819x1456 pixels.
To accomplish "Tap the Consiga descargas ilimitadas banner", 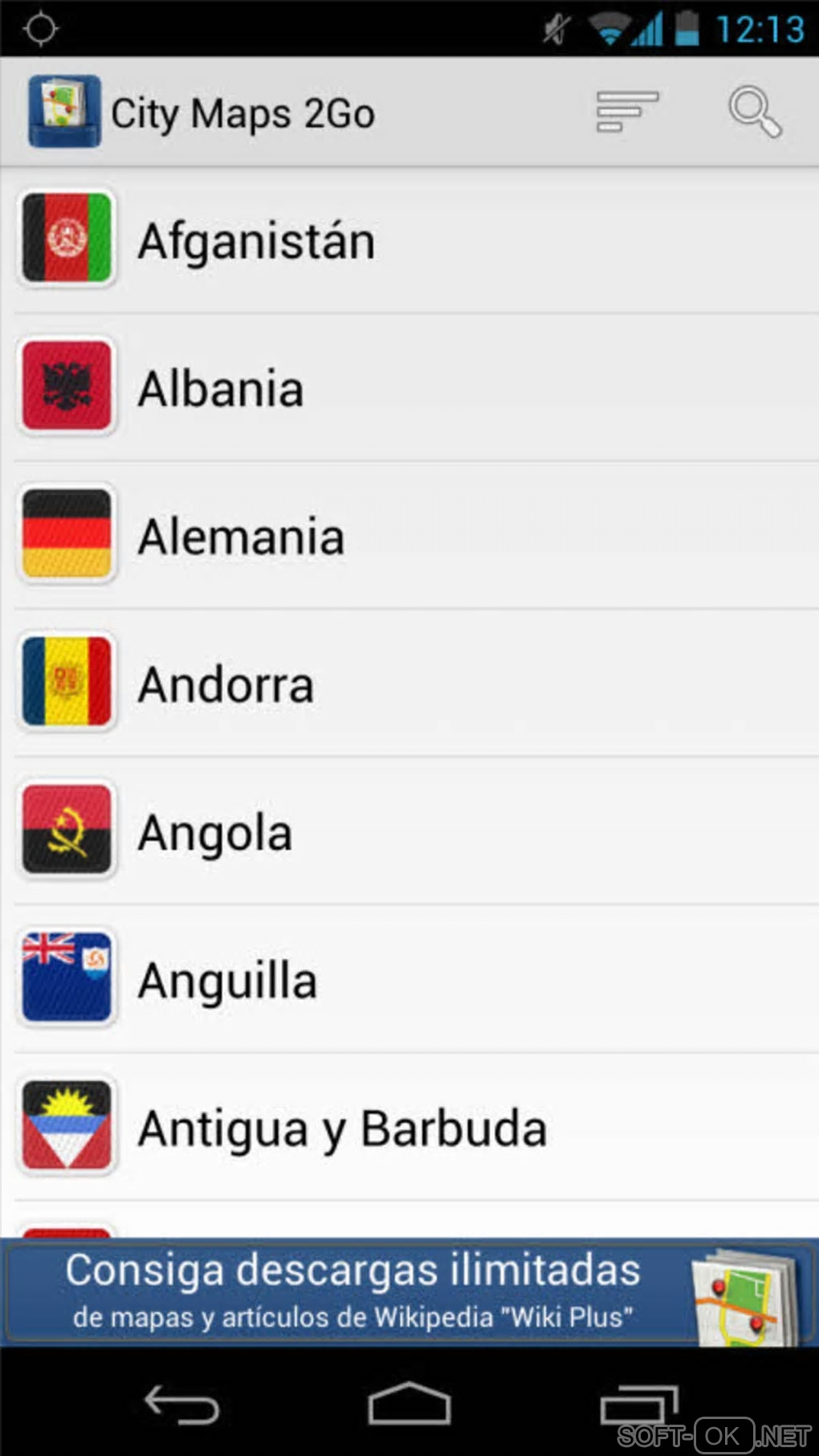I will pyautogui.click(x=408, y=1292).
